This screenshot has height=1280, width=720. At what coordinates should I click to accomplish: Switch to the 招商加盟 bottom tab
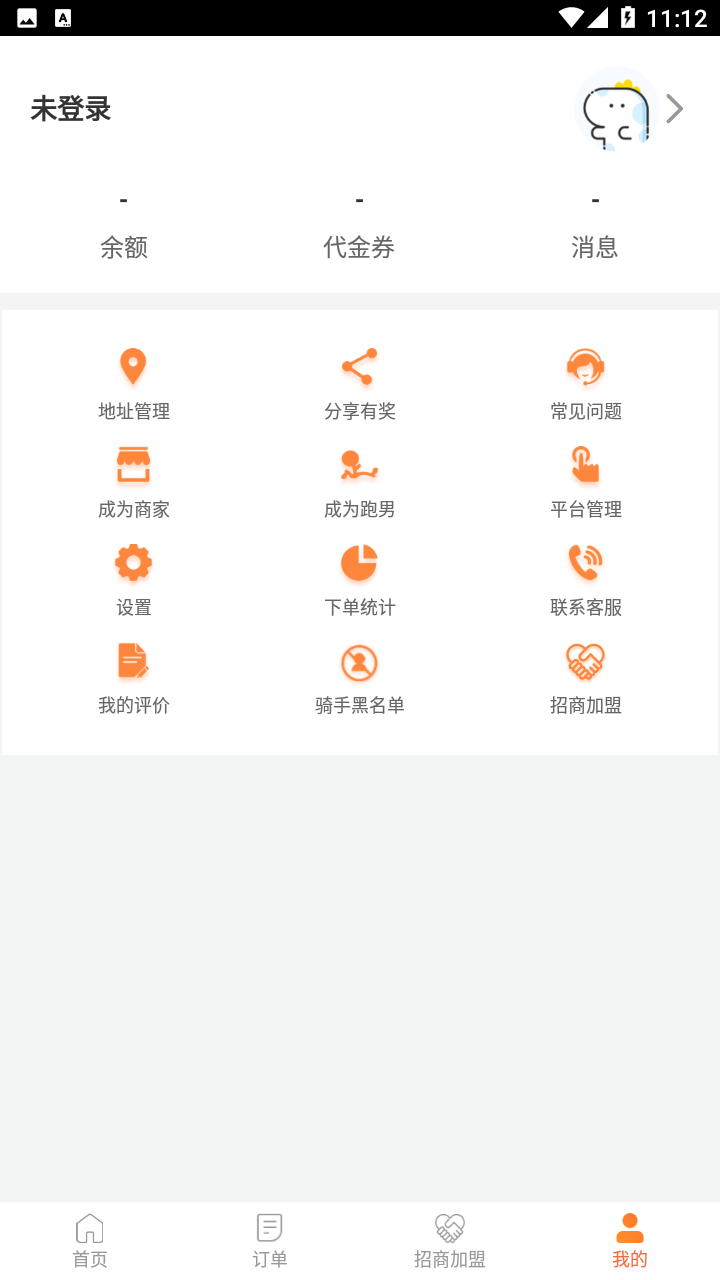click(450, 1241)
